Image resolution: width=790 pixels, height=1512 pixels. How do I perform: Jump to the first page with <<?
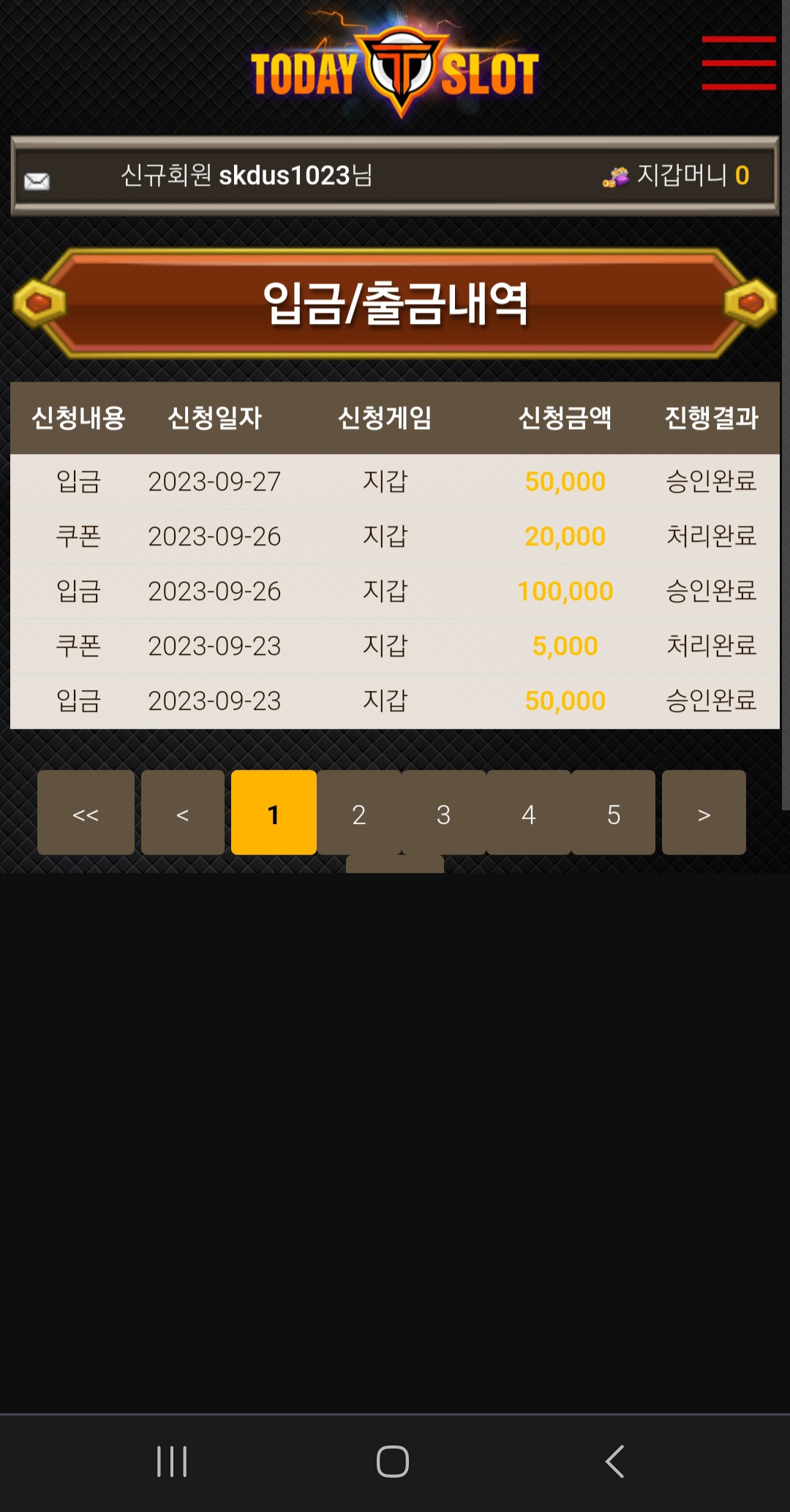pos(86,813)
